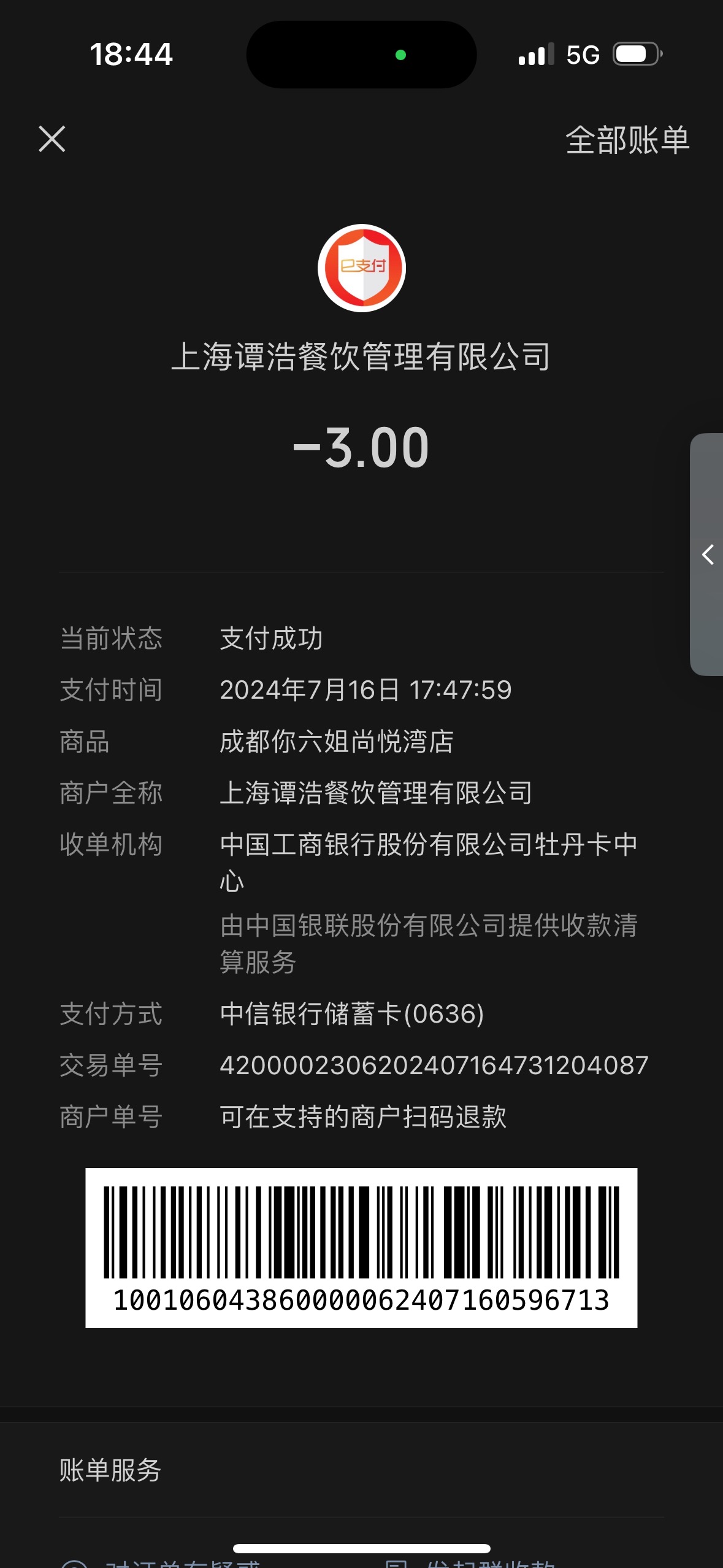
Task: Expand the side panel arrow handle
Action: (707, 555)
